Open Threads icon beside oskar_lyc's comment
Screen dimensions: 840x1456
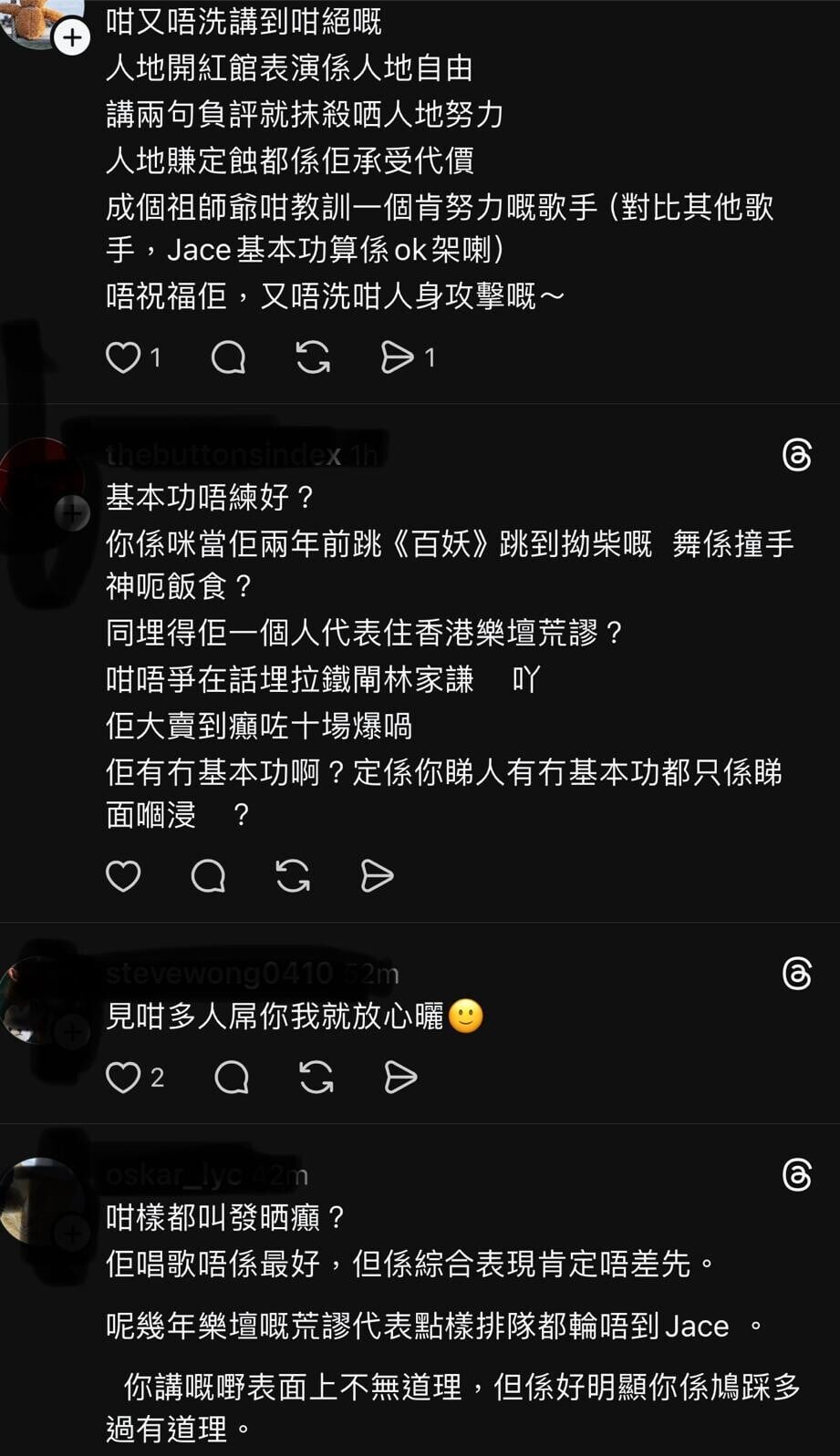tap(797, 1175)
